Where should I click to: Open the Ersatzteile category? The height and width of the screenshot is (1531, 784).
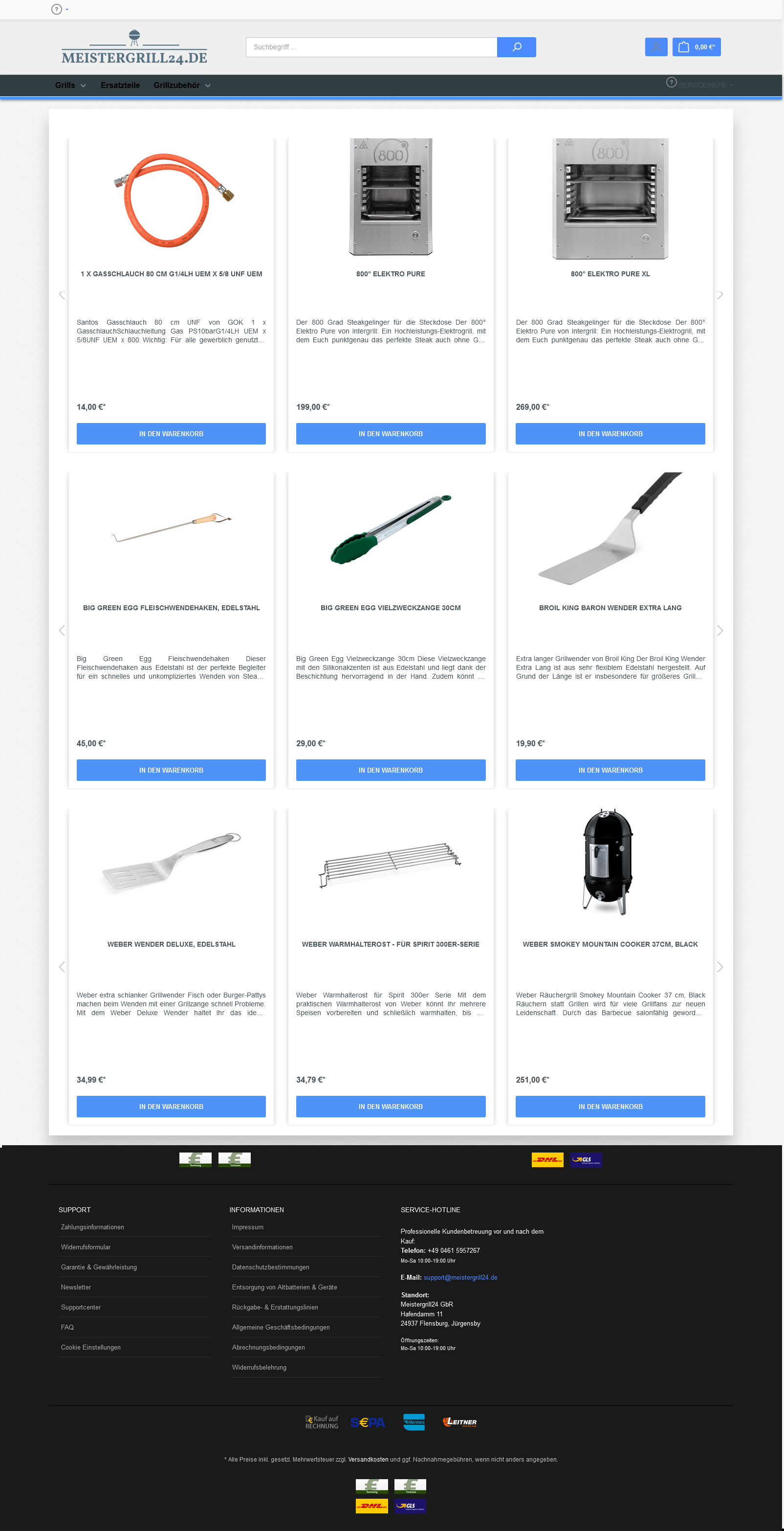pyautogui.click(x=120, y=85)
